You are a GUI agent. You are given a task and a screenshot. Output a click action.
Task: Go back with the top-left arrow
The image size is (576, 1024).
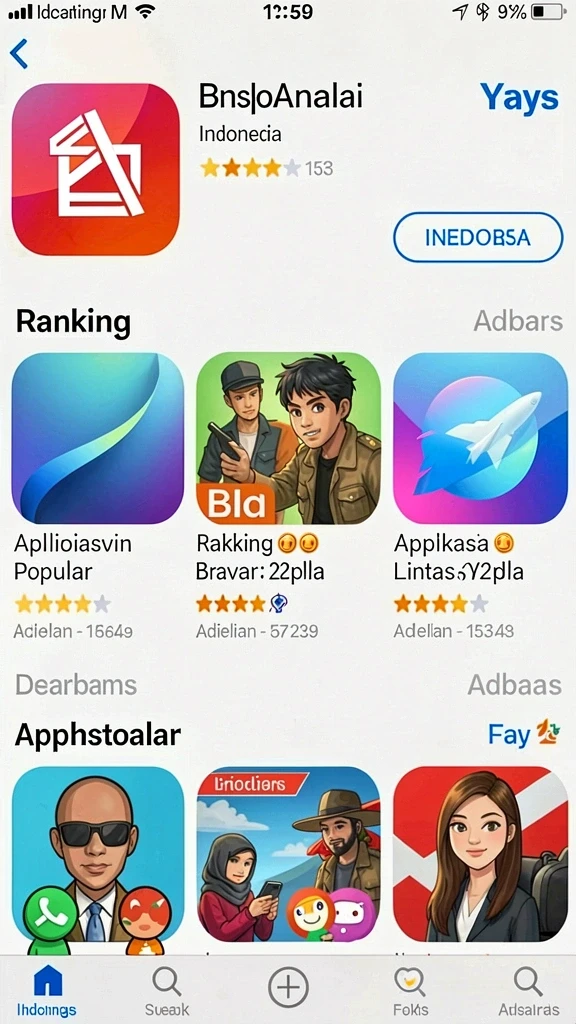click(x=19, y=54)
